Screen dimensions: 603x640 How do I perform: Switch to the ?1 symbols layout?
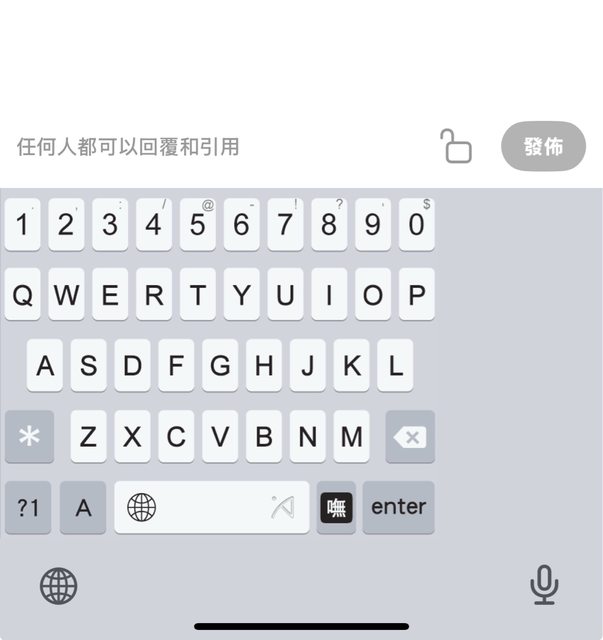click(29, 507)
